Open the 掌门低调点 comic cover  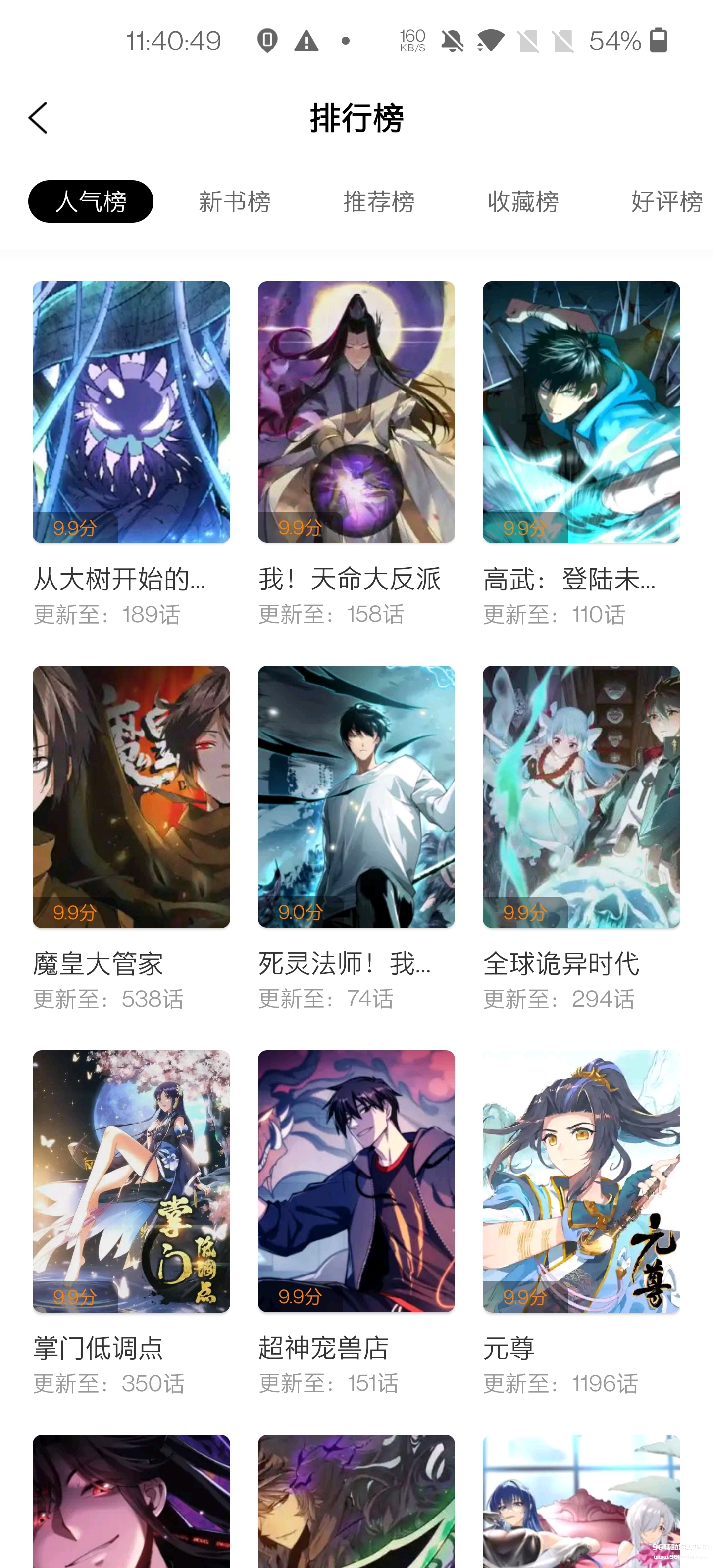(132, 1181)
